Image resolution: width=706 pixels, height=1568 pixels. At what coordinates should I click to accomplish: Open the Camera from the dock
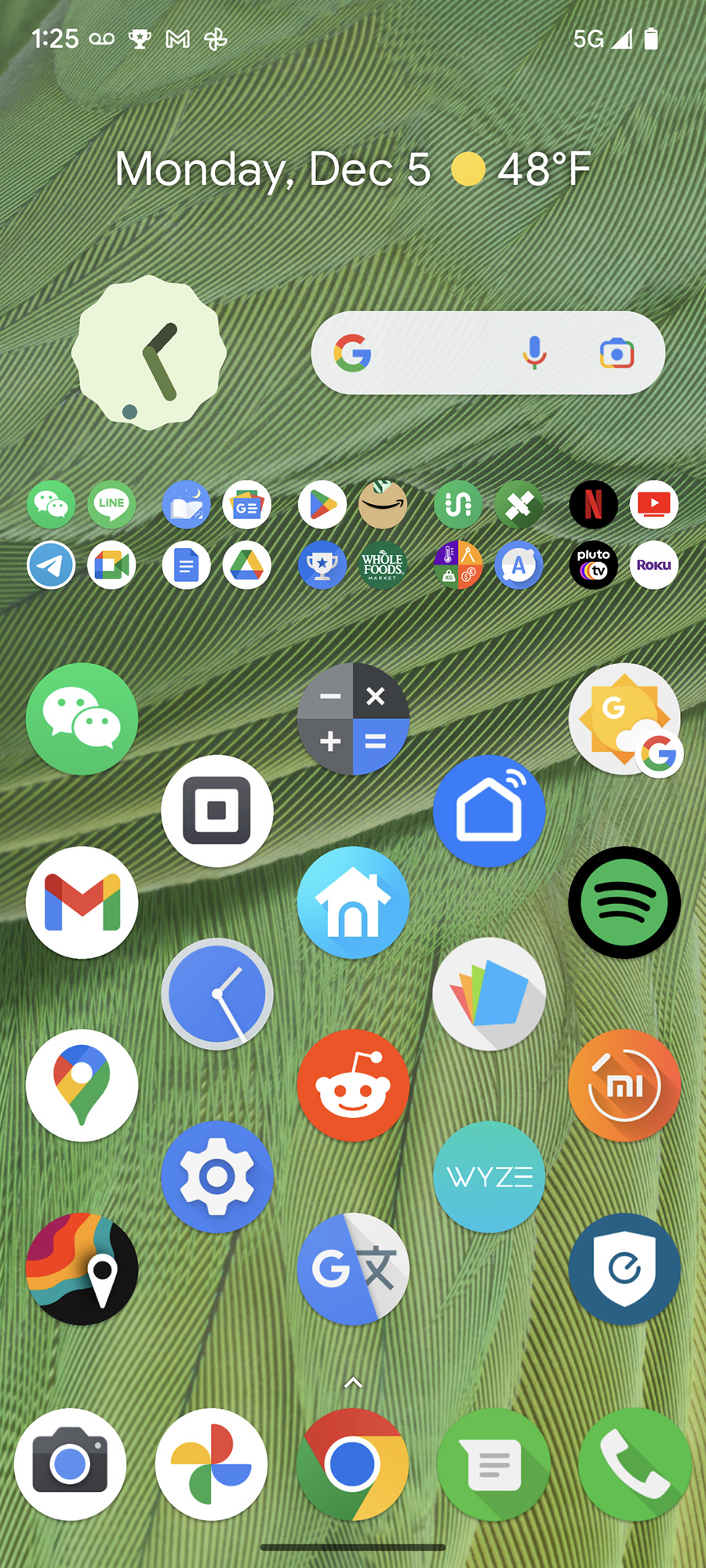coord(70,1465)
